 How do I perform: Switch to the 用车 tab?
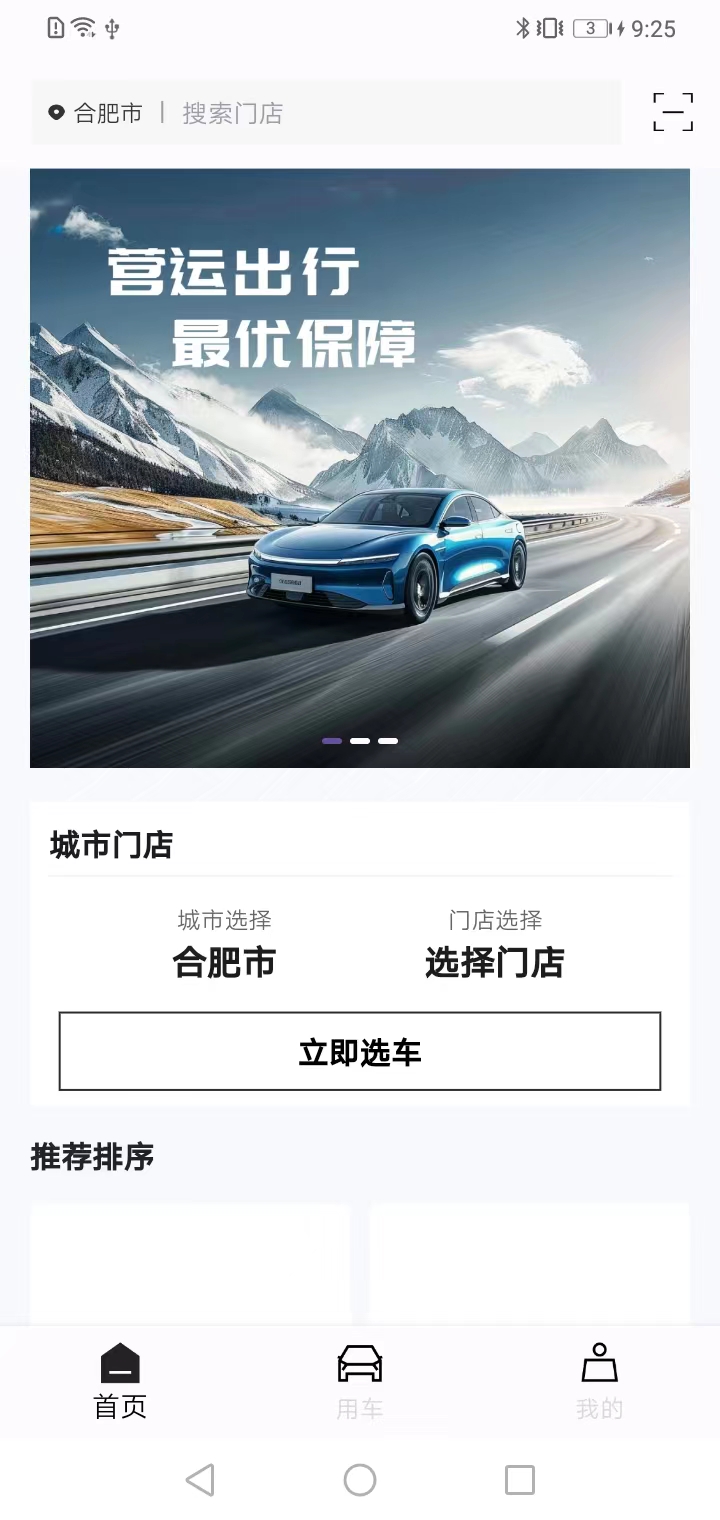point(360,1382)
